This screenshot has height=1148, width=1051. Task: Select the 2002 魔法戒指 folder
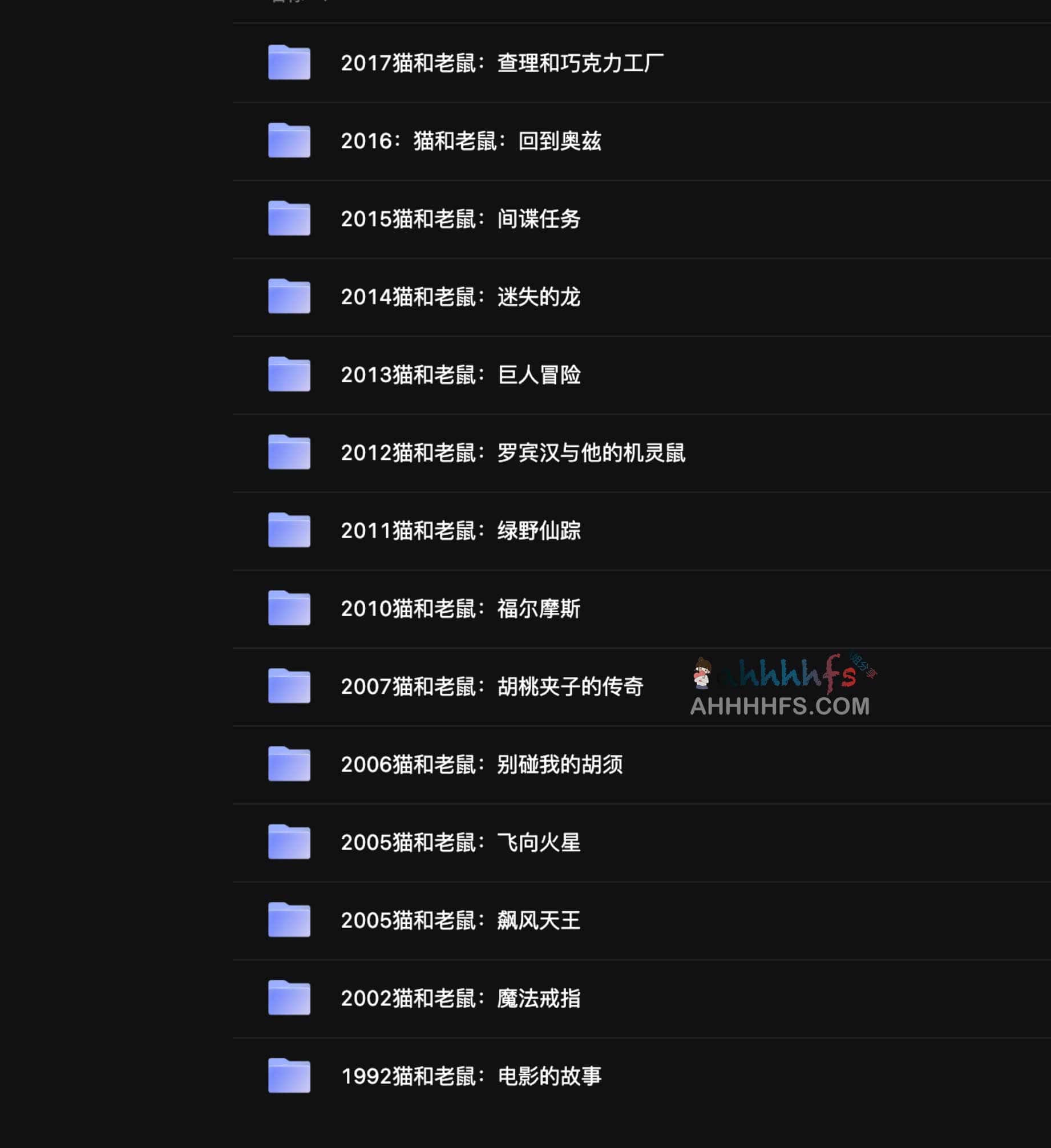coord(460,999)
